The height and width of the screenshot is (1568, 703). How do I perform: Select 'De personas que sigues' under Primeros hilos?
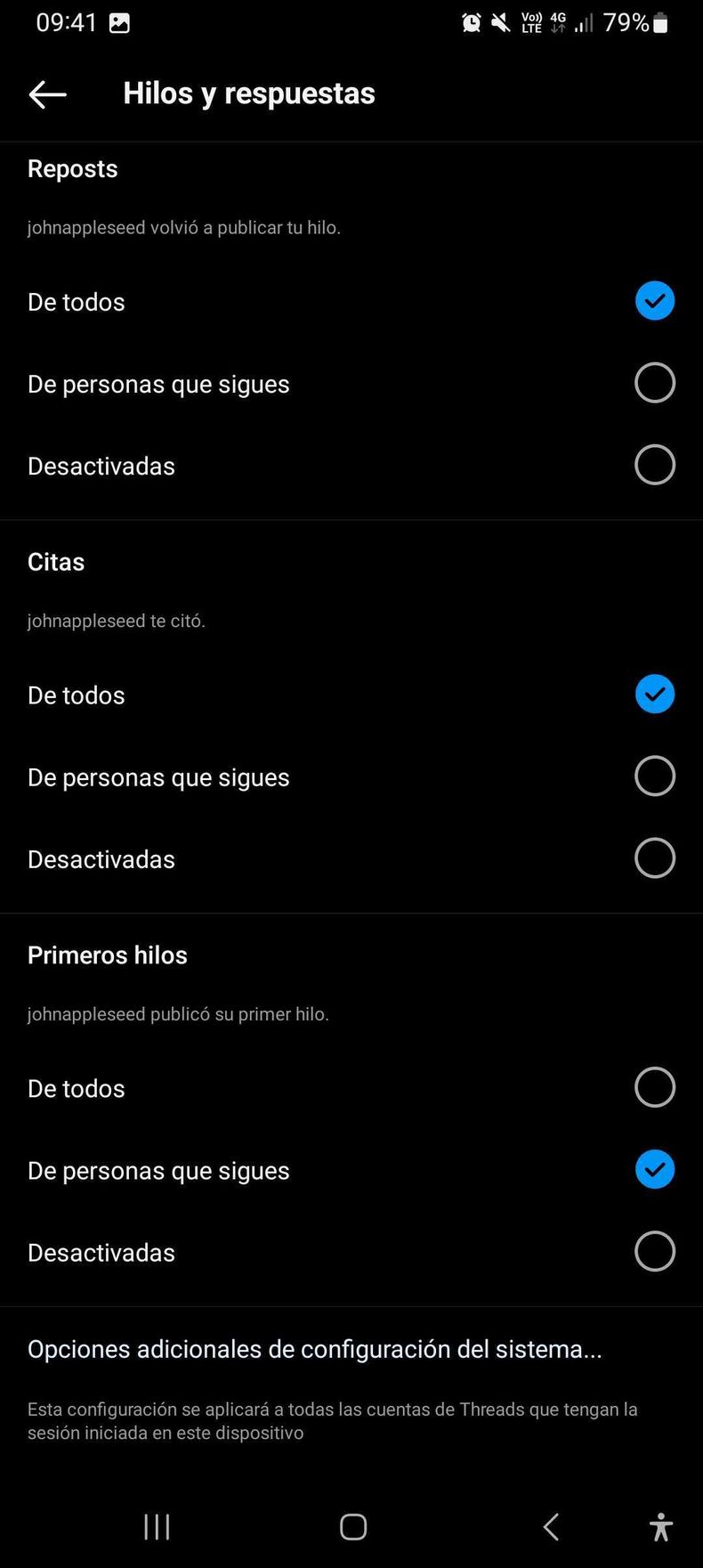point(654,1169)
